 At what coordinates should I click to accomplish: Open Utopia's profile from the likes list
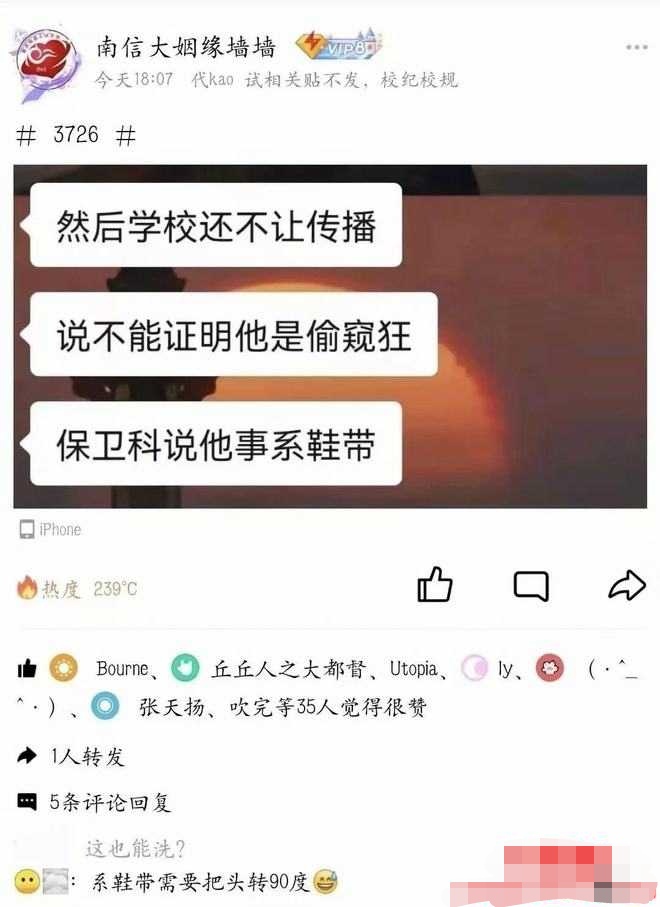coord(413,669)
